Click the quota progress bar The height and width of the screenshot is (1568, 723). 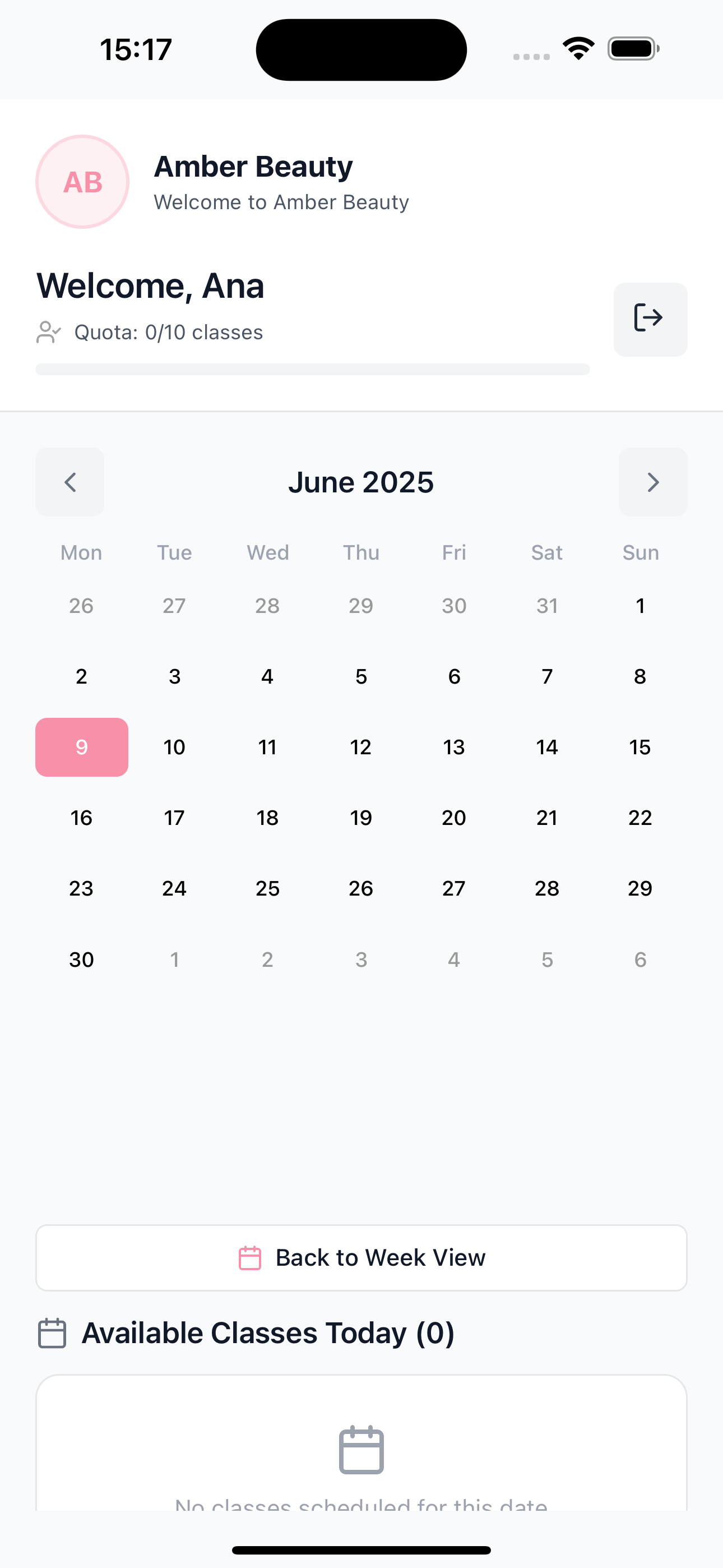tap(313, 368)
